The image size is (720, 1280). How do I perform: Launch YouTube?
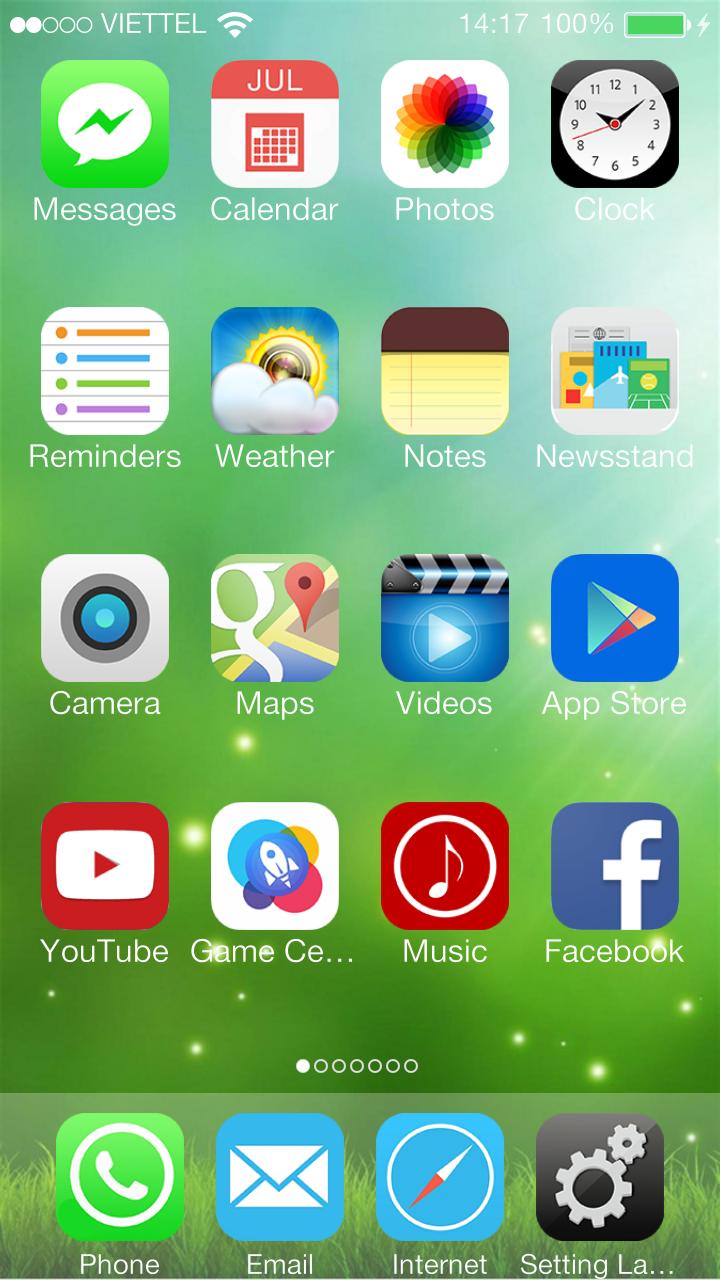[x=105, y=866]
